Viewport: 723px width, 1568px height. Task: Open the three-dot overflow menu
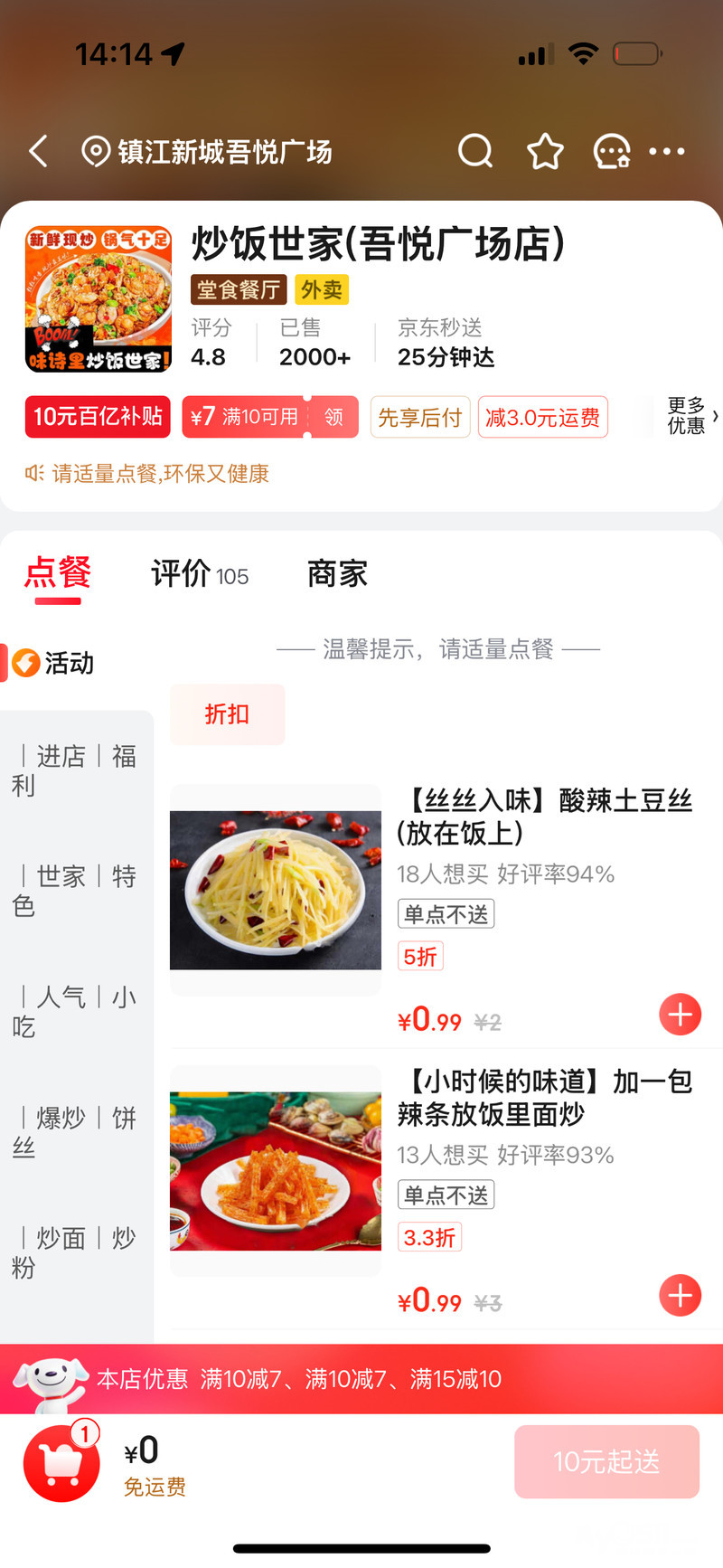pos(667,151)
